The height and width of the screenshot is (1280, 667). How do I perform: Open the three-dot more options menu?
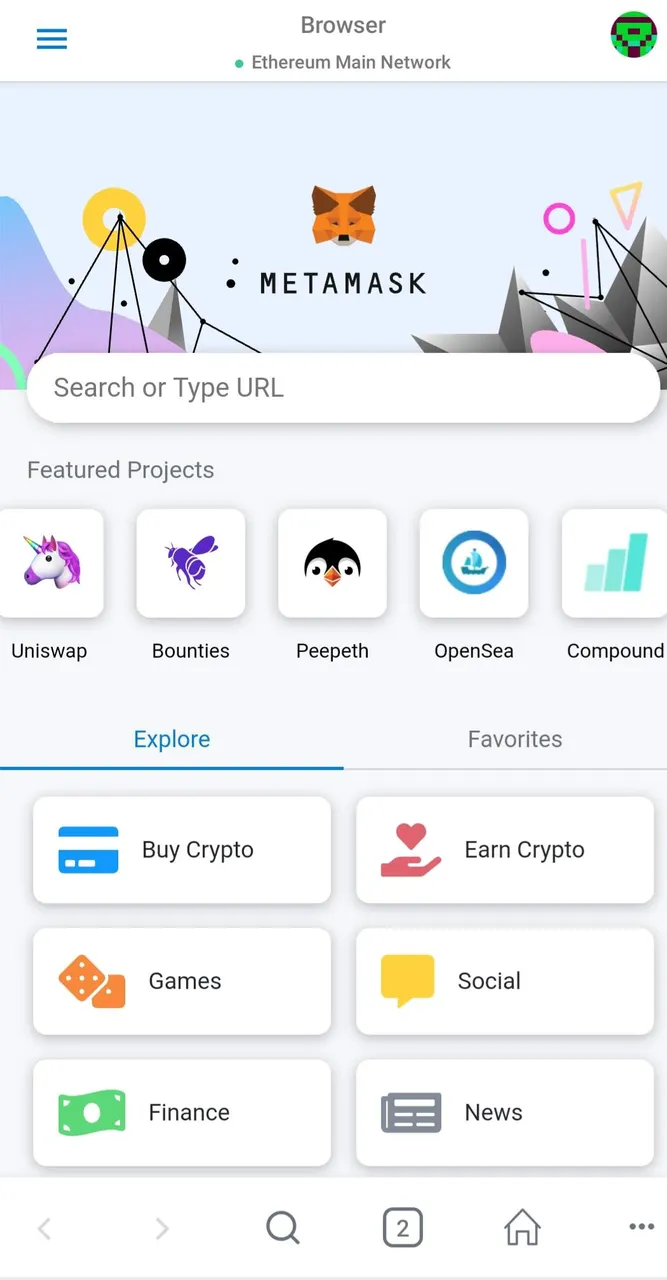tap(641, 1227)
